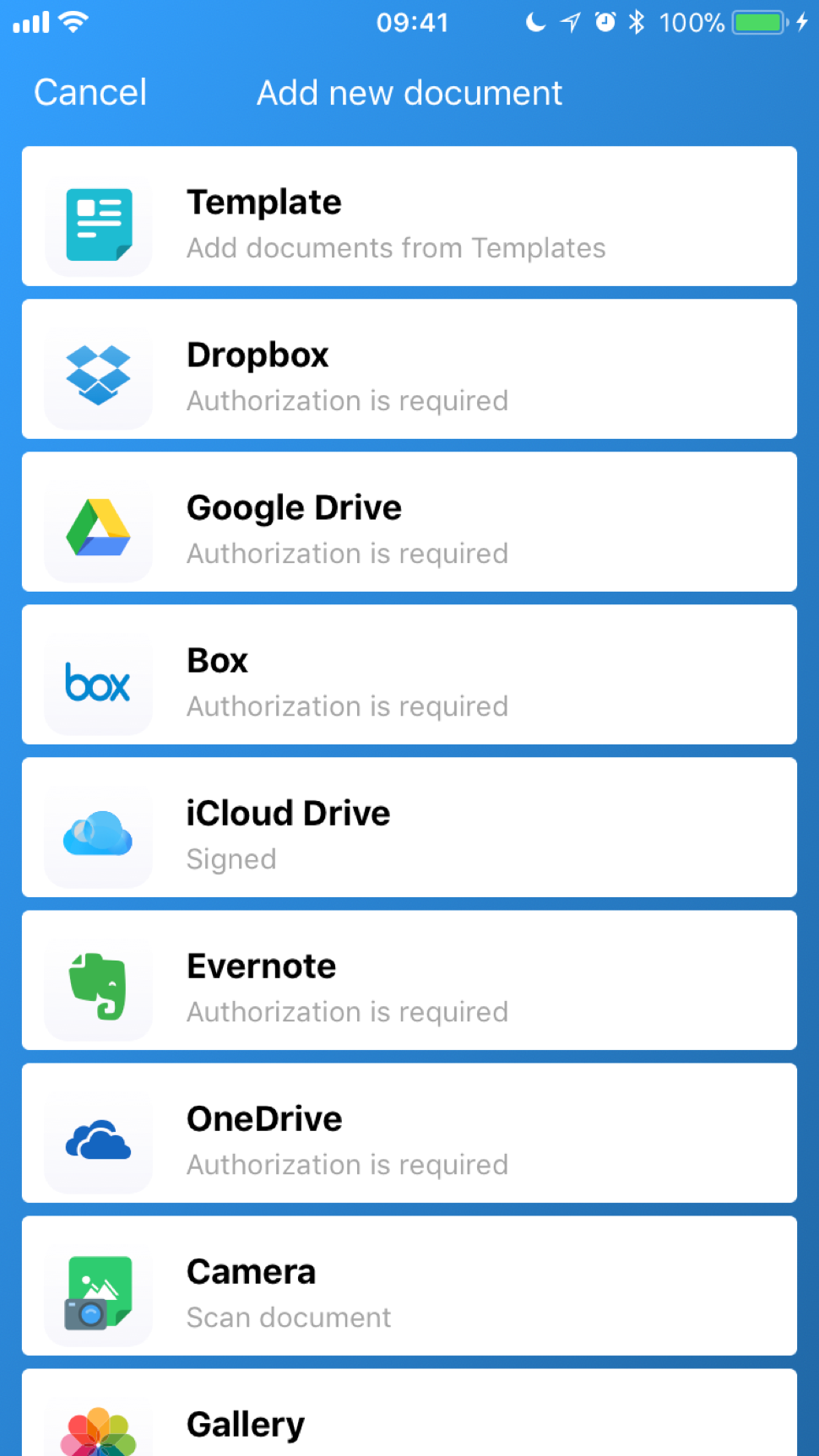The image size is (819, 1456).
Task: Open the Box source option
Action: (x=409, y=675)
